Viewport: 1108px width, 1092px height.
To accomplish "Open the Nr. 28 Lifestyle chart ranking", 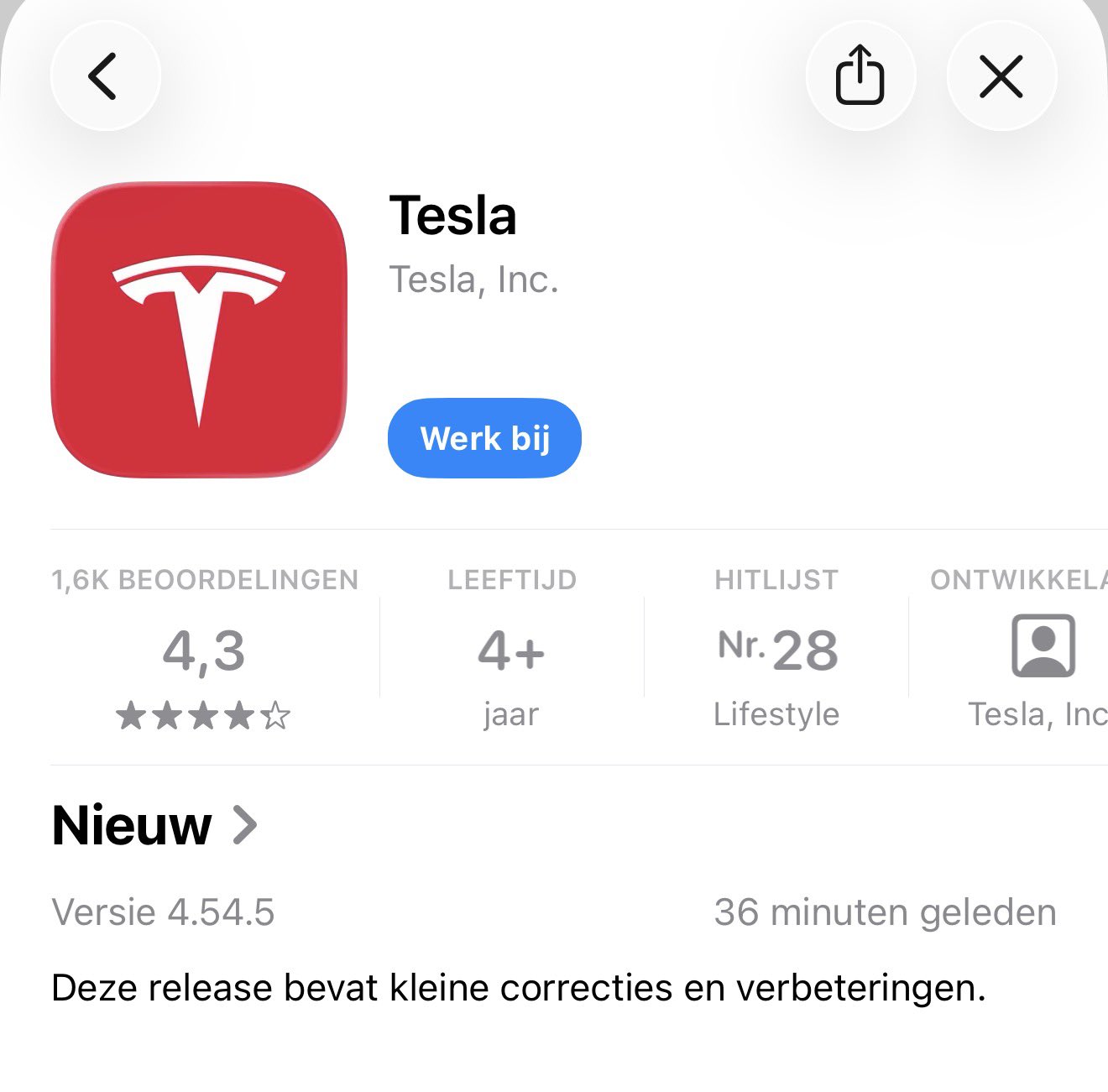I will click(776, 650).
